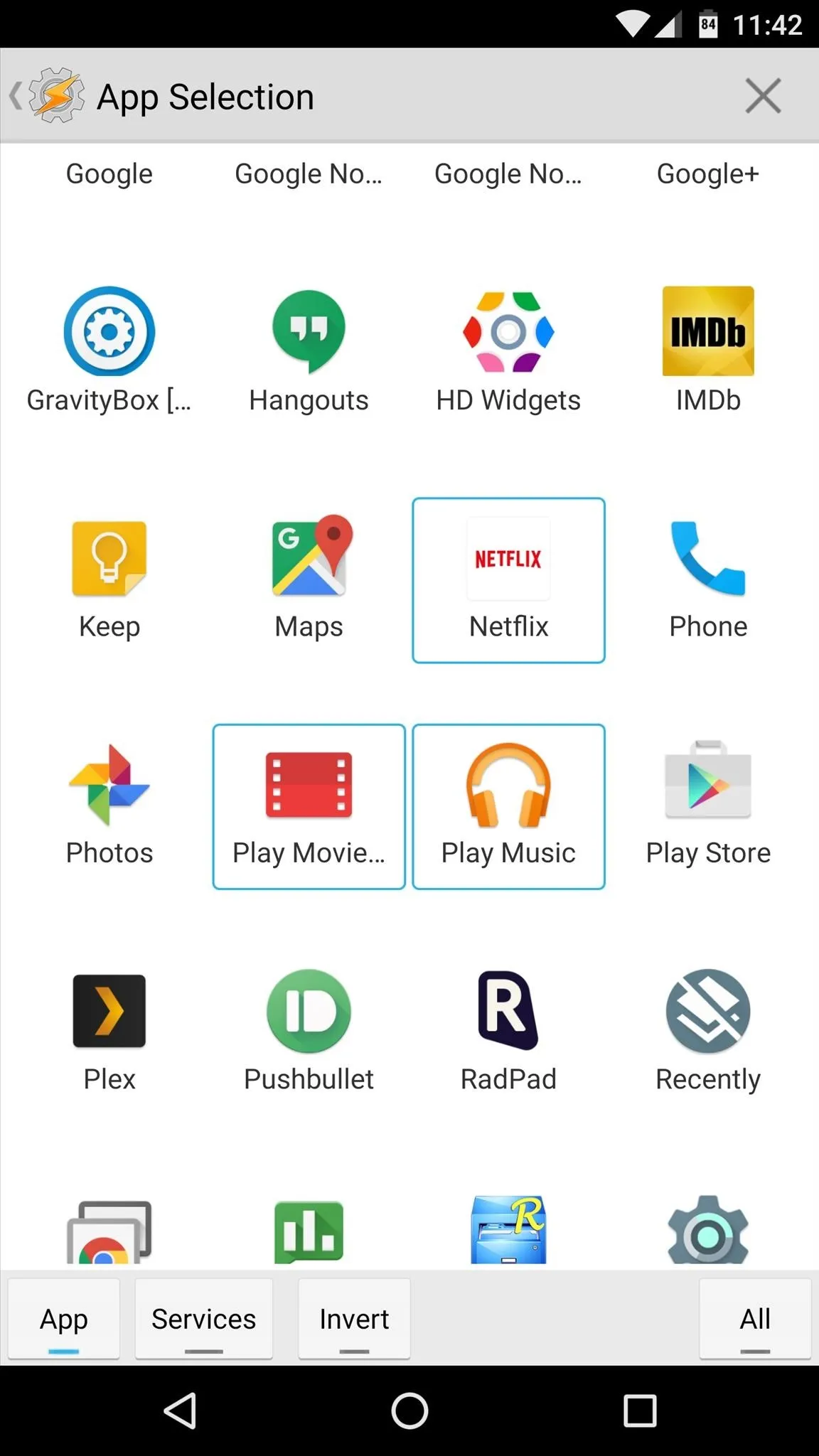Go back via the Tasker icon

pos(47,95)
